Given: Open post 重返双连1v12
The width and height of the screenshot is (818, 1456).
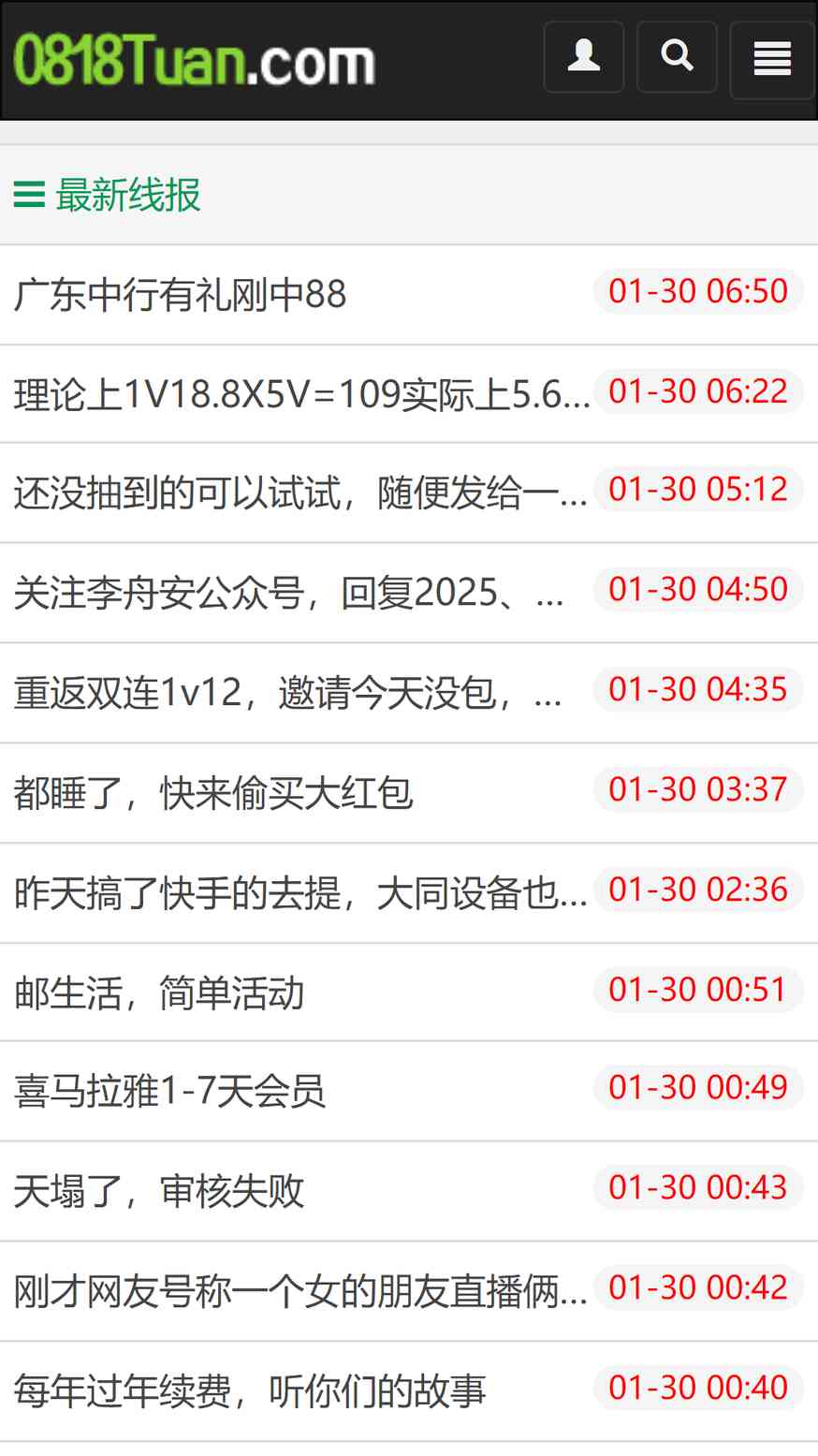Looking at the screenshot, I should click(x=287, y=694).
